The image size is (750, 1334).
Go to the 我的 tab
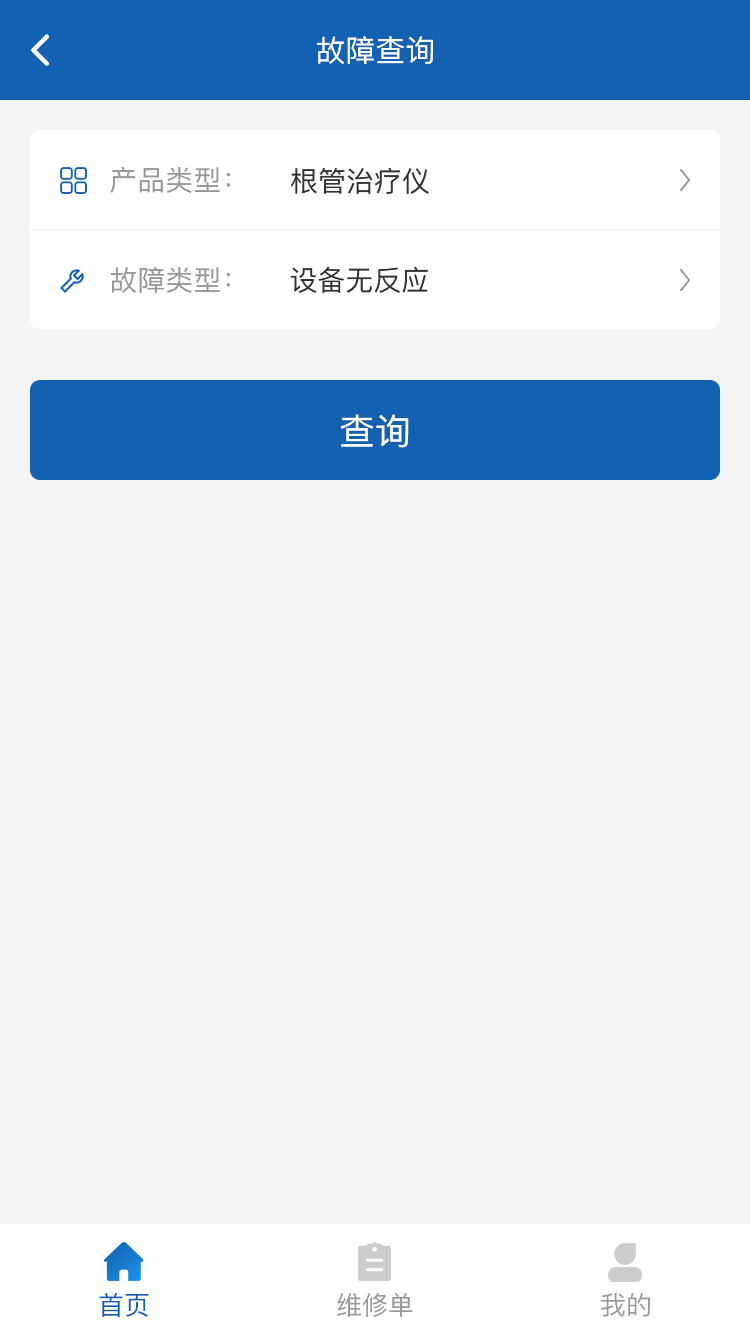(x=625, y=1280)
